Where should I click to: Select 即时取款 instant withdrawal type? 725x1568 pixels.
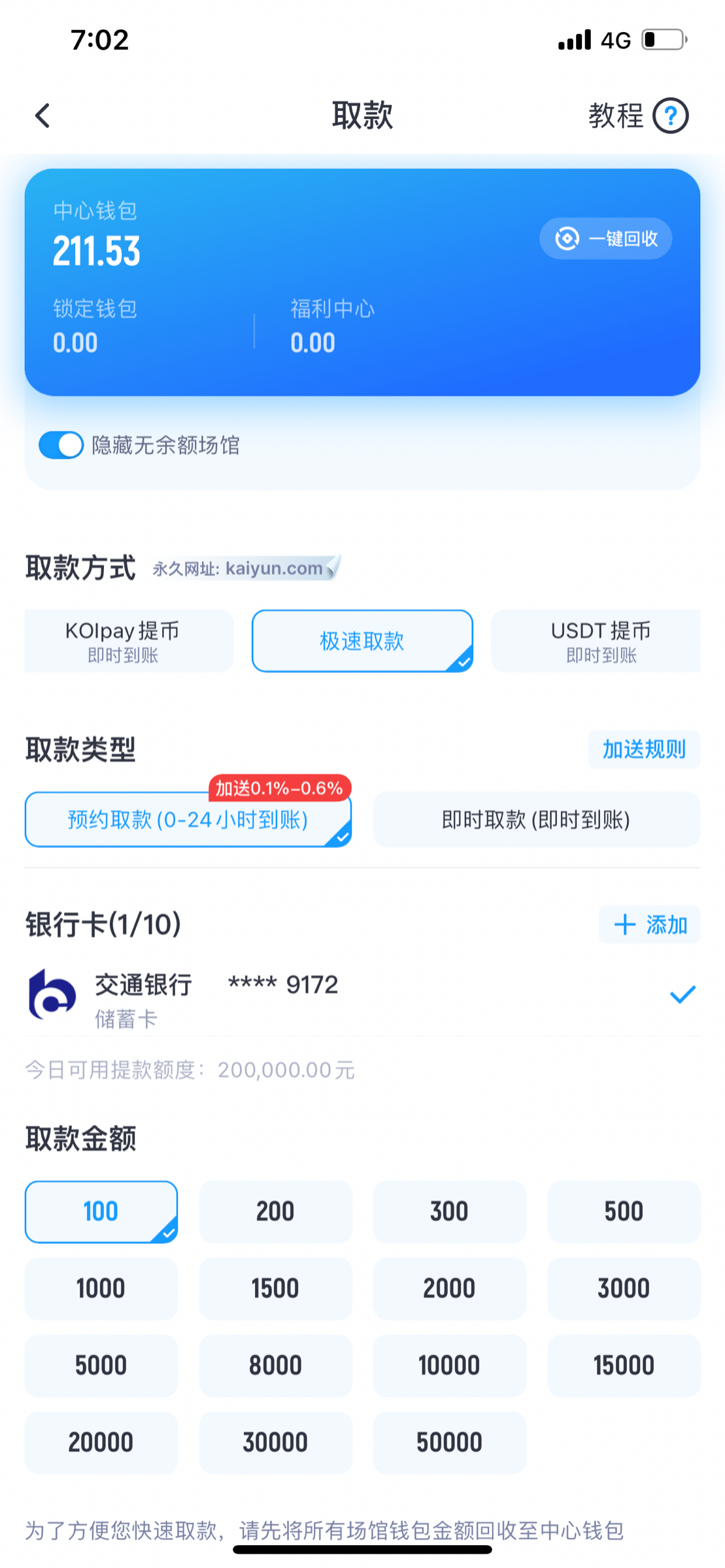click(535, 820)
